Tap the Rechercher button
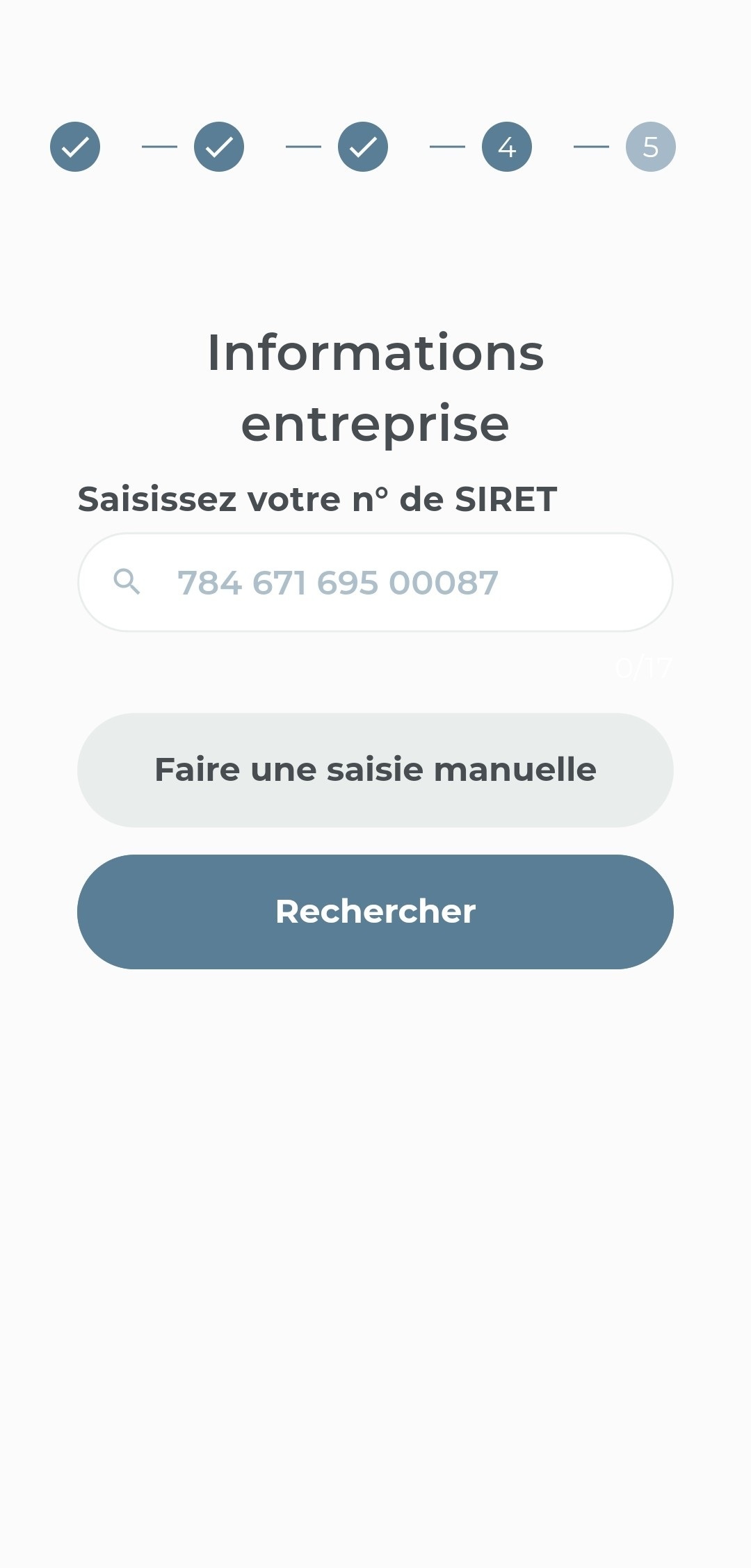The height and width of the screenshot is (1568, 751). pyautogui.click(x=375, y=912)
